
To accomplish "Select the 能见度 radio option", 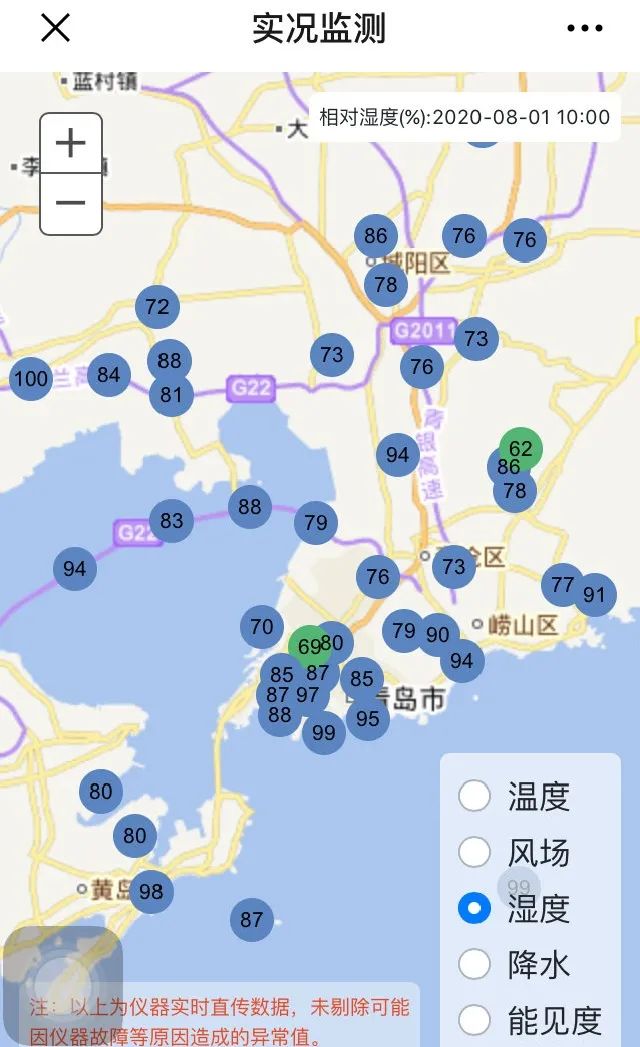I will click(474, 1020).
